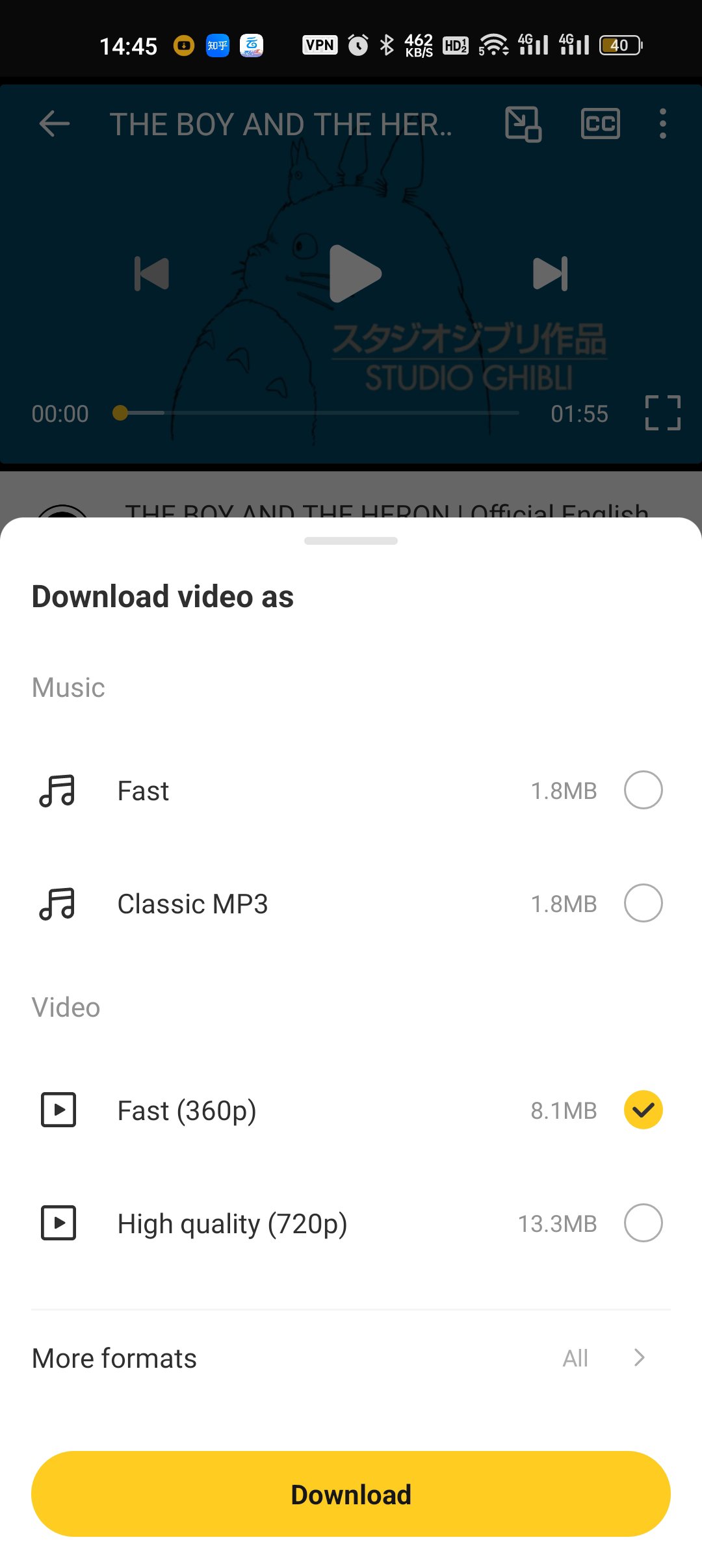Viewport: 702px width, 1568px height.
Task: Select Fast (360p) video quality
Action: point(643,1110)
